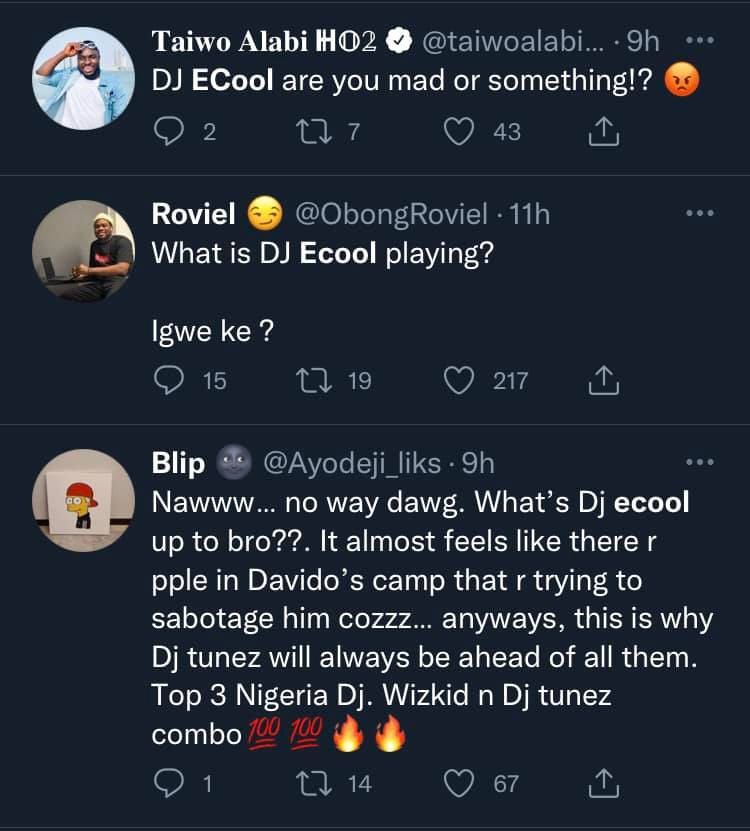
Task: Open Taiwo Alabi's profile picture
Action: click(x=84, y=84)
